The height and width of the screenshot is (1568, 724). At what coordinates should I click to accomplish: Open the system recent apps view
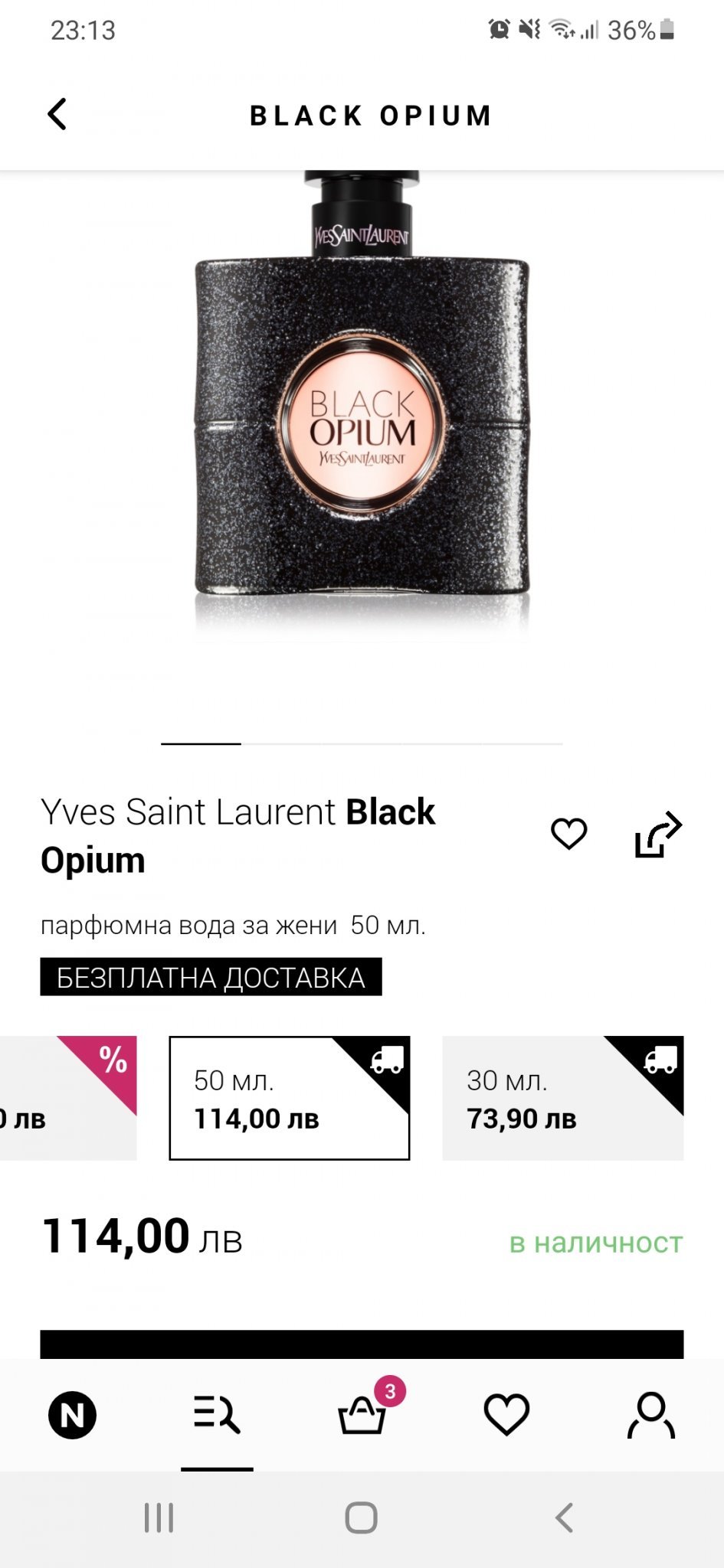159,1517
